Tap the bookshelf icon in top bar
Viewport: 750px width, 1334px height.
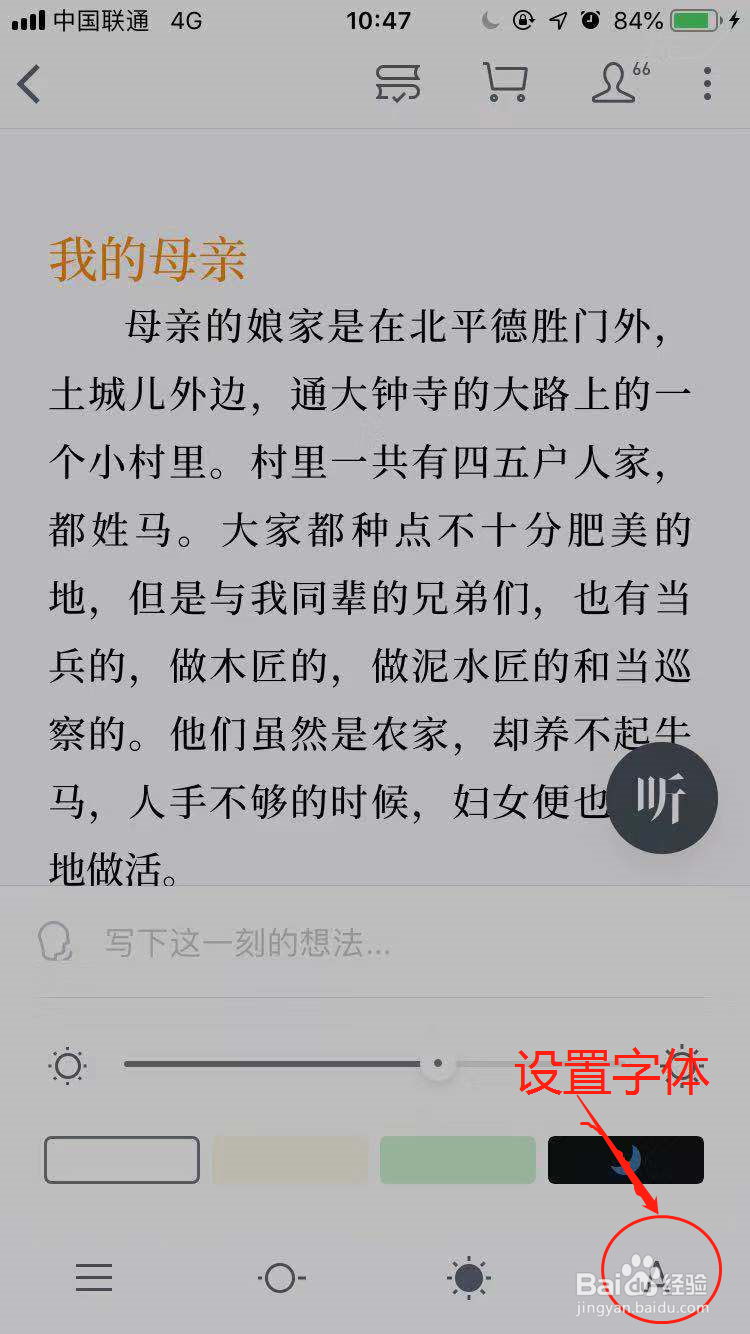396,84
